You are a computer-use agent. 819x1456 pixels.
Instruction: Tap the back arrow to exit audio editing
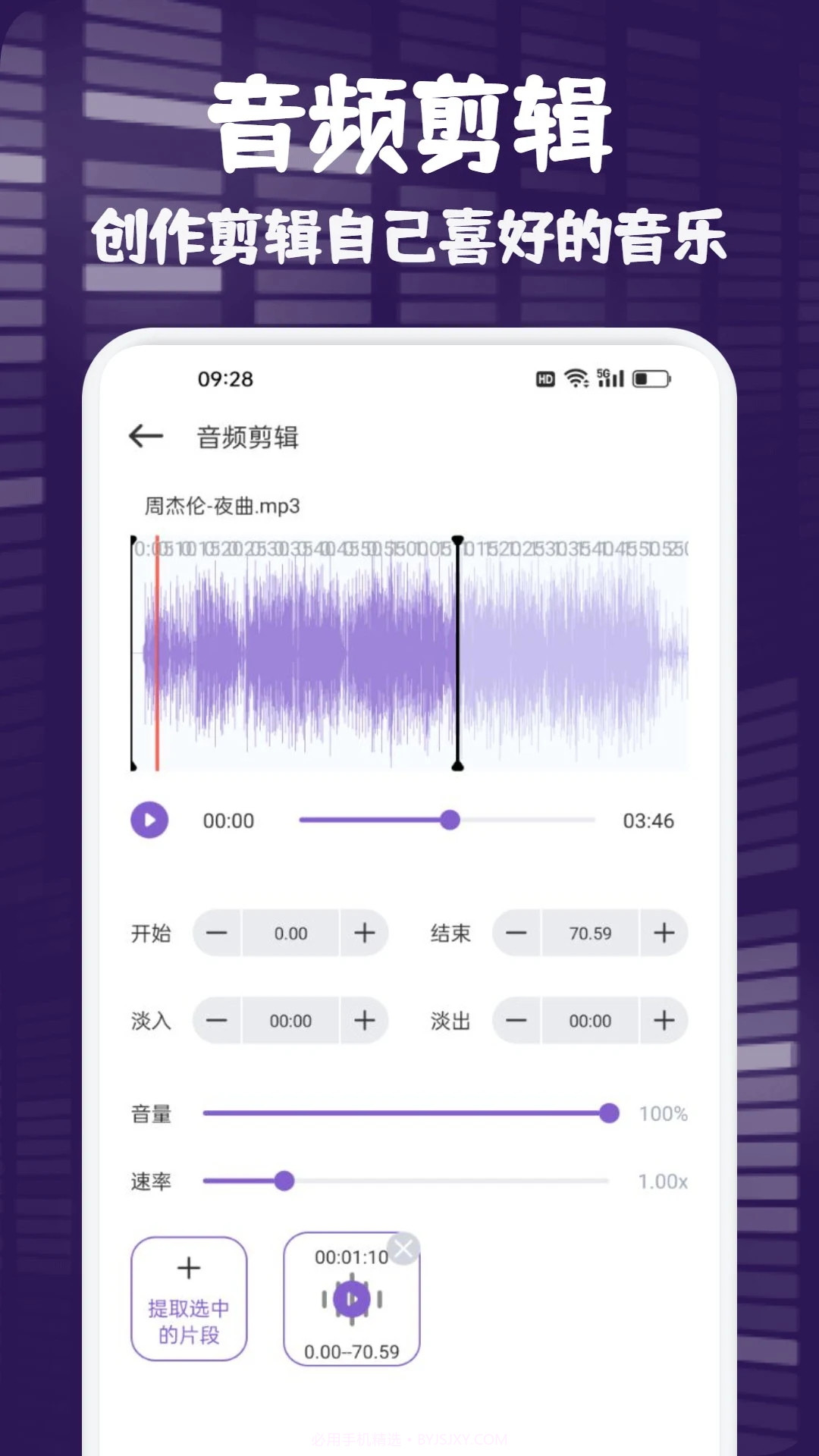pos(146,436)
